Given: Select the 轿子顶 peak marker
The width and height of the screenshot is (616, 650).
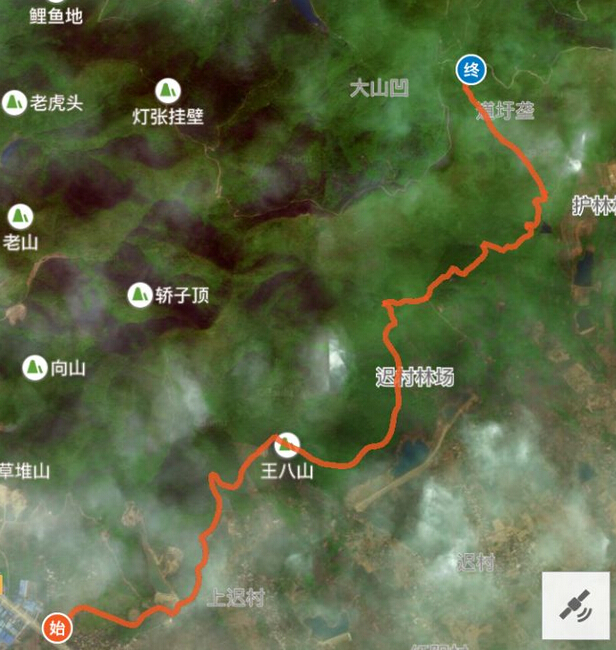Looking at the screenshot, I should coord(140,294).
